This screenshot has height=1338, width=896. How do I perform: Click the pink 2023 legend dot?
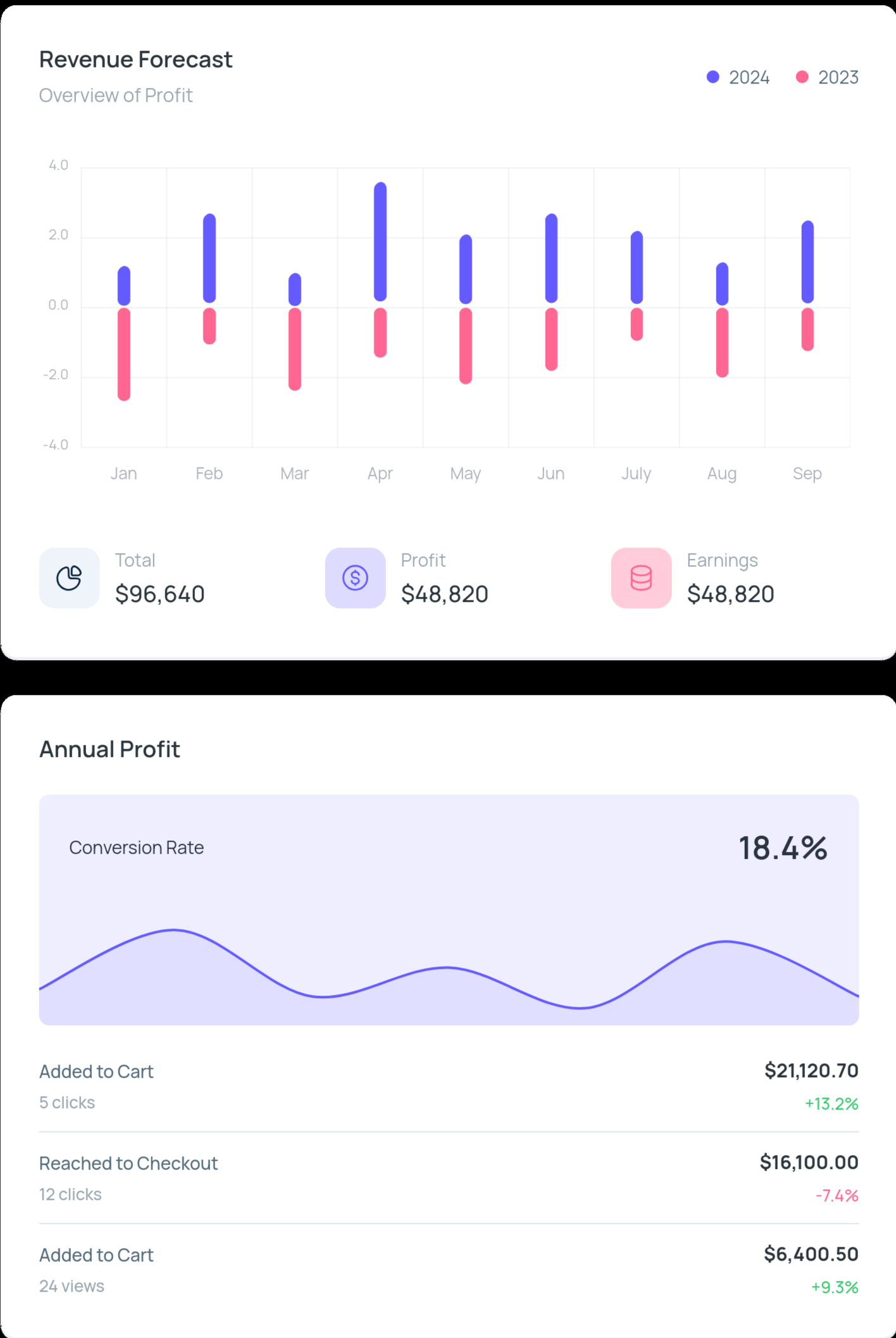[802, 77]
